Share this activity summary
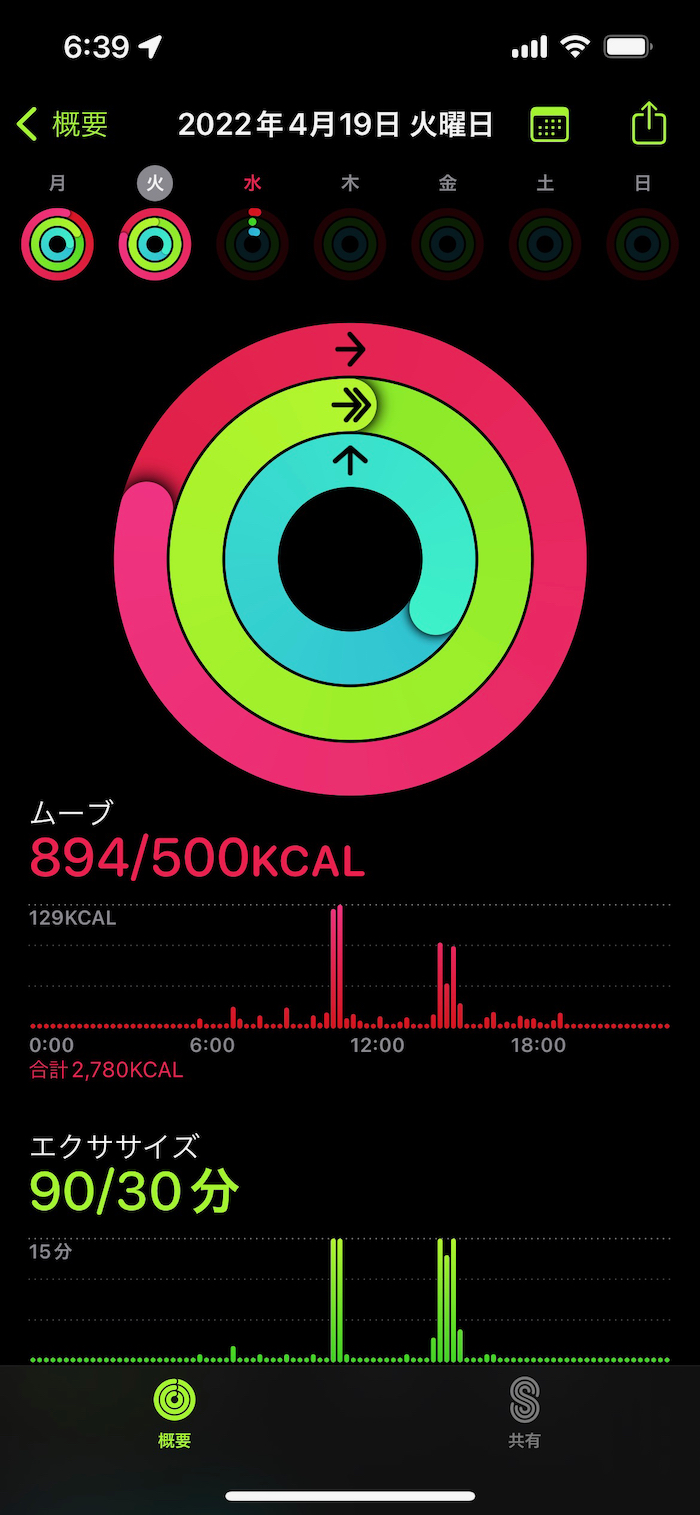This screenshot has height=1515, width=700. pos(649,123)
